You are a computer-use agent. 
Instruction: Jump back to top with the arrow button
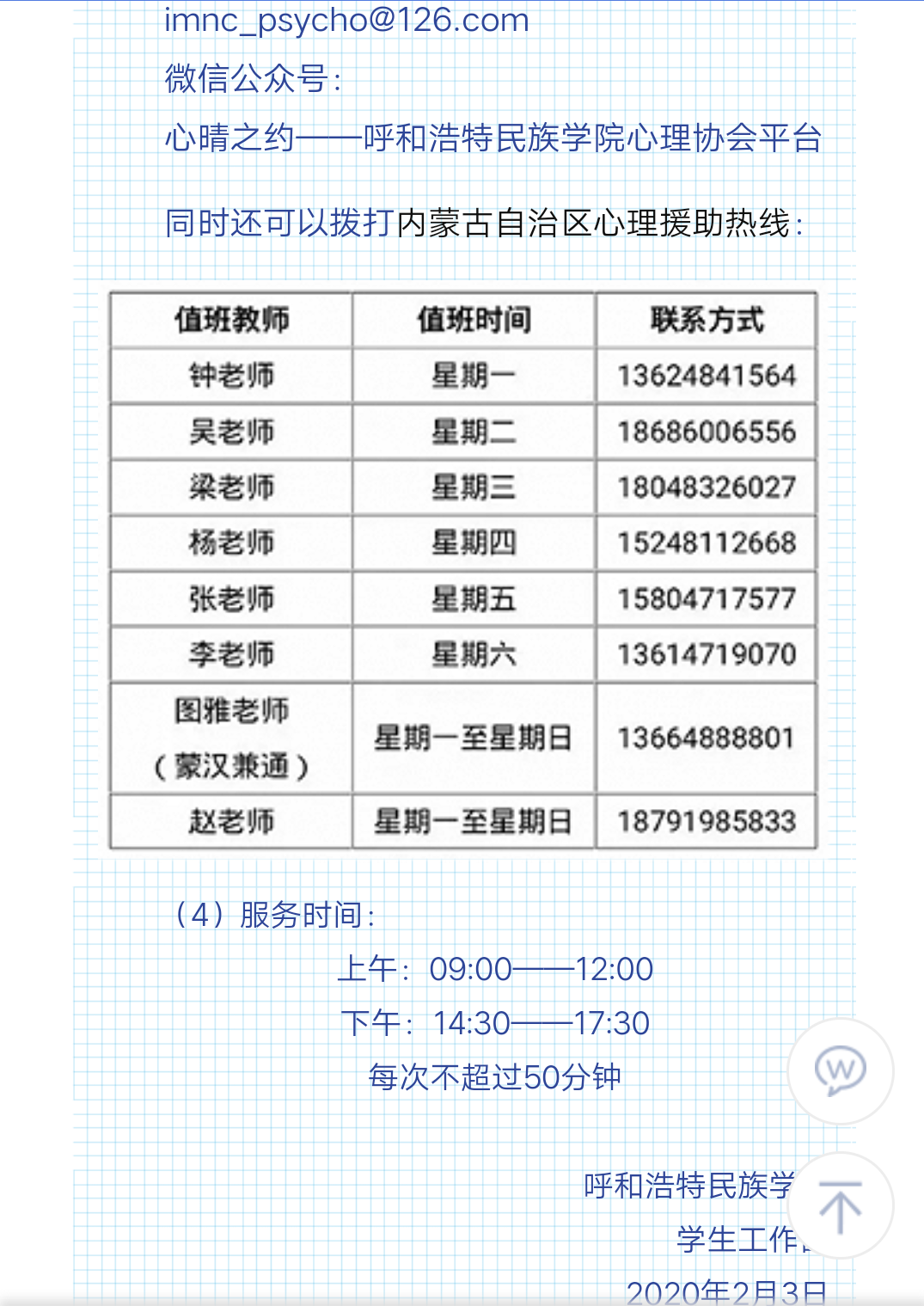click(x=840, y=1205)
